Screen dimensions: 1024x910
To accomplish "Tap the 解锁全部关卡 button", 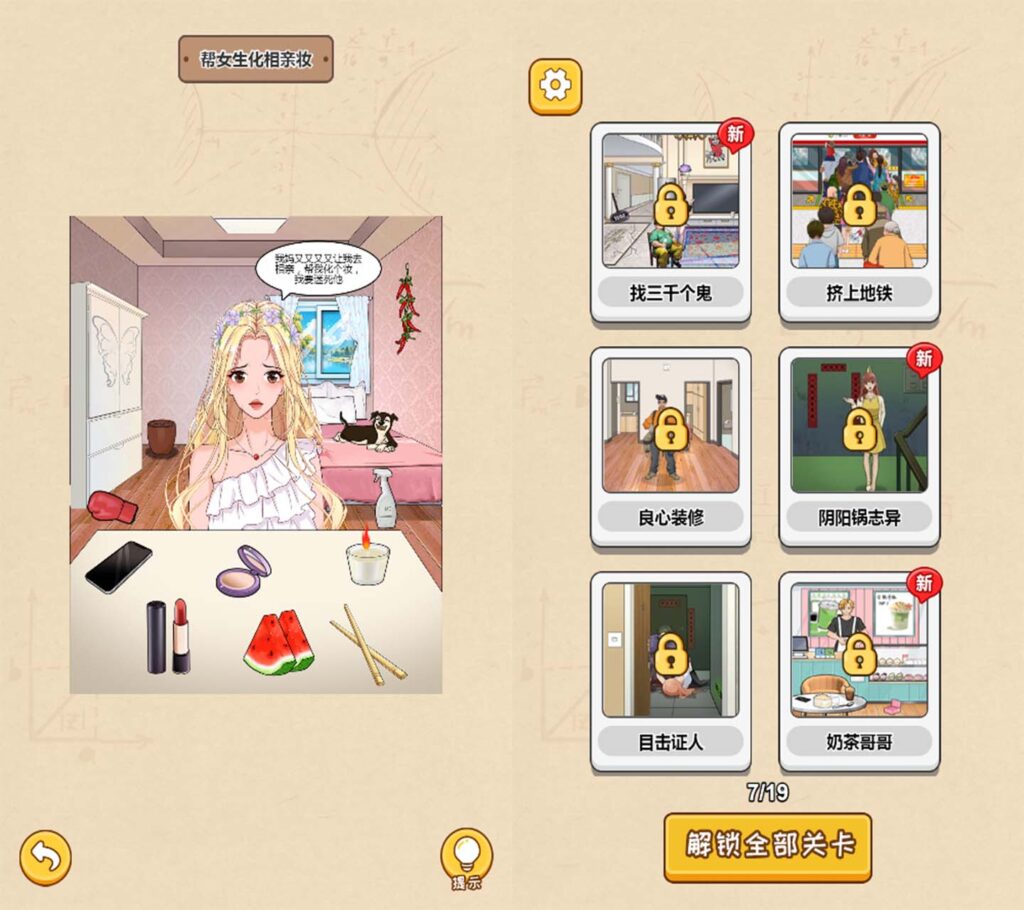I will [768, 846].
